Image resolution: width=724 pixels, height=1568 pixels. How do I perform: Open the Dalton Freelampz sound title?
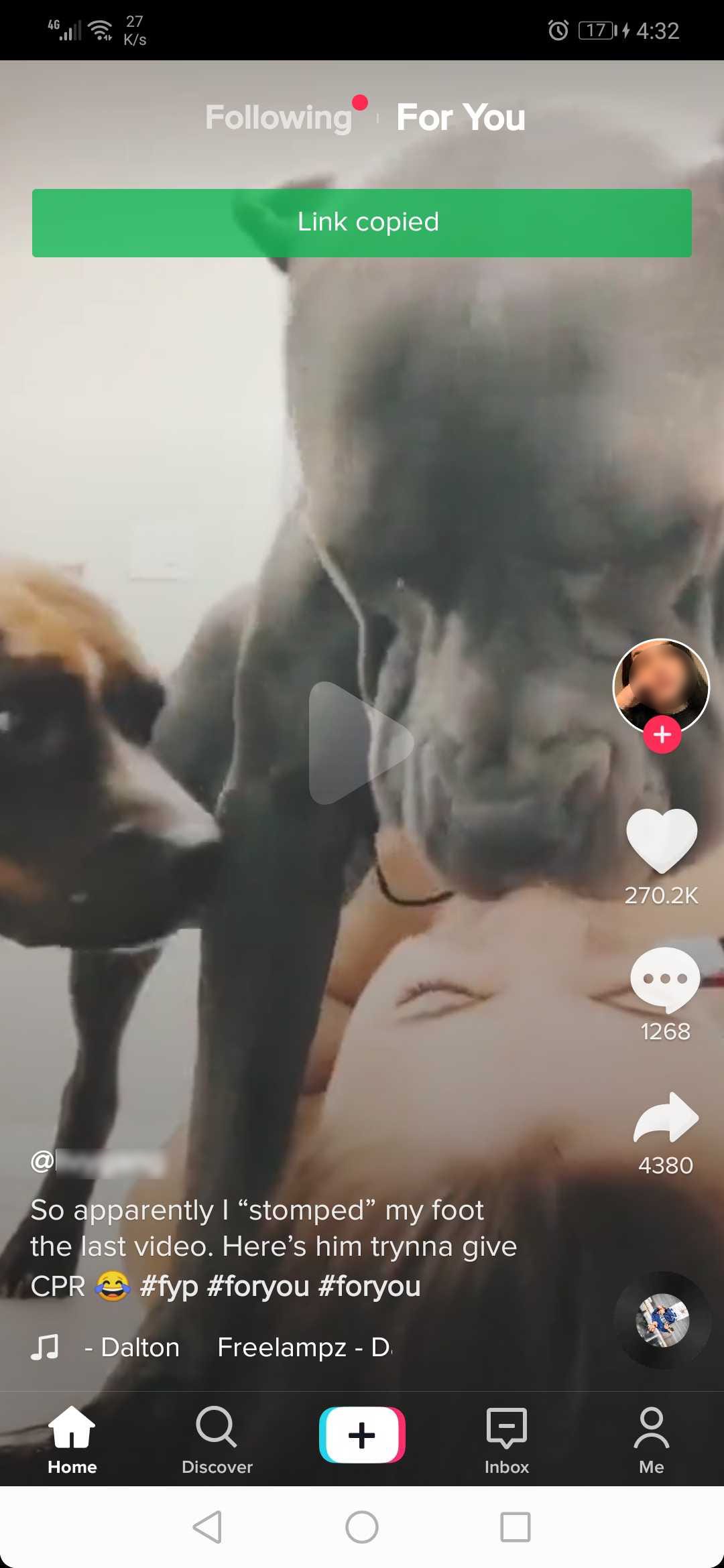point(238,1347)
